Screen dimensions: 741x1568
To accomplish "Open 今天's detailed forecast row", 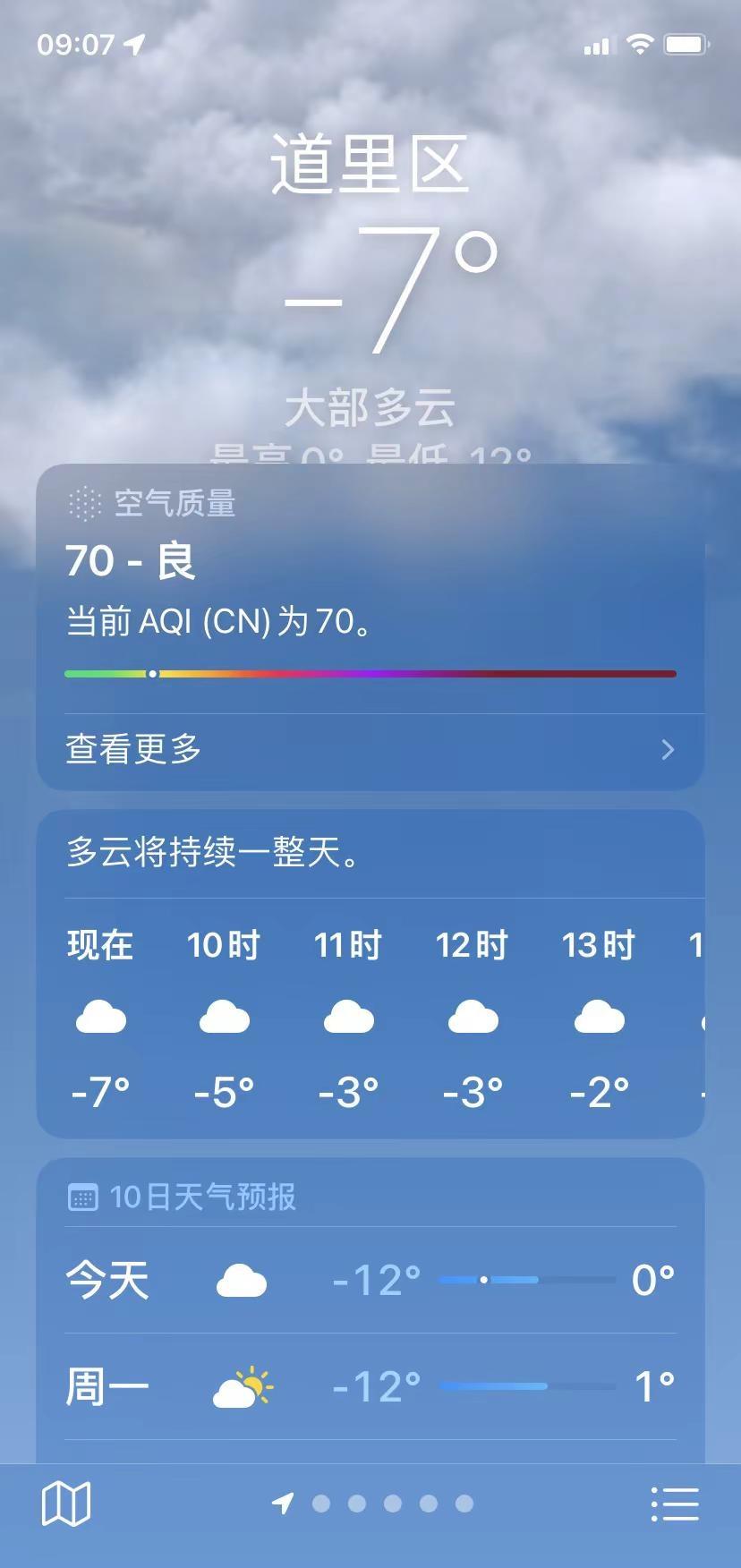I will (370, 1280).
